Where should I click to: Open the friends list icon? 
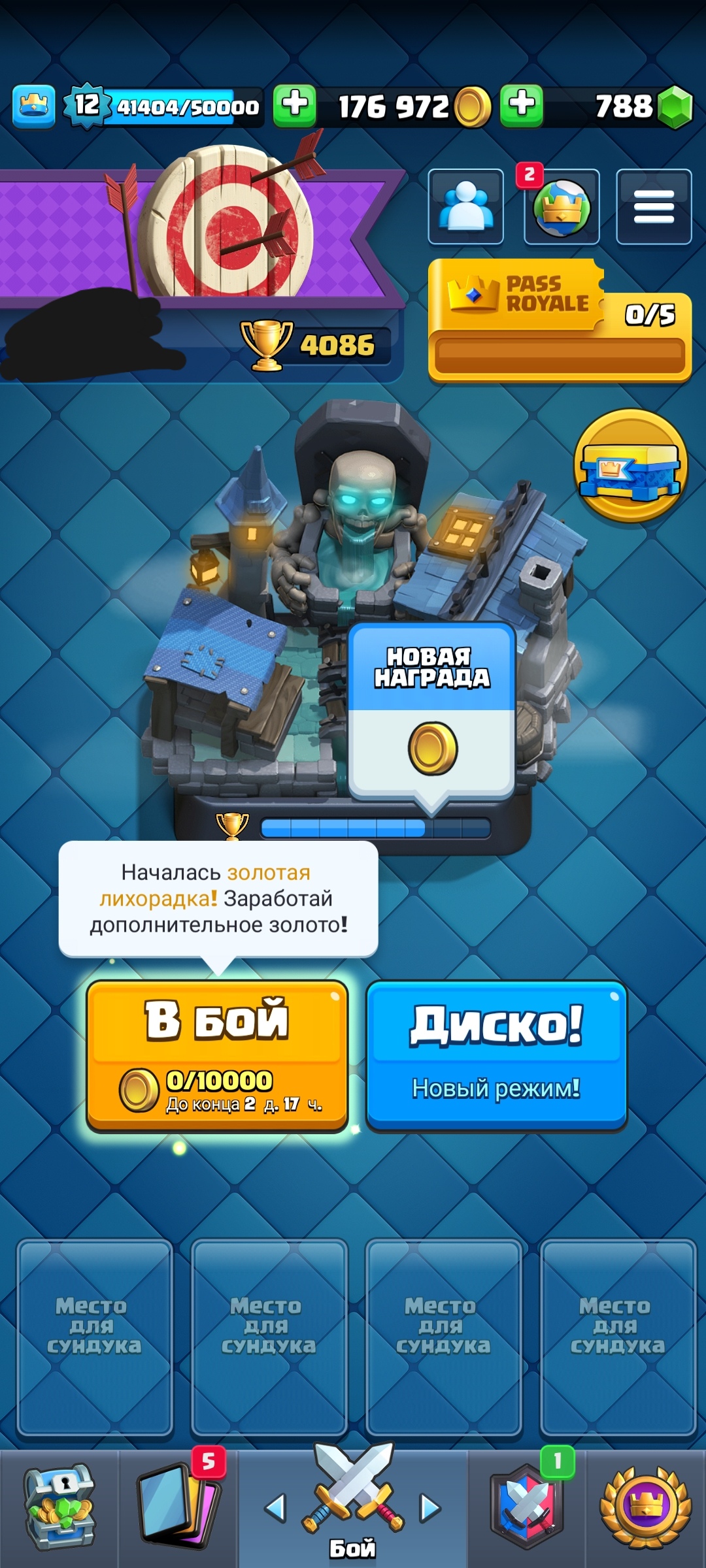click(465, 206)
